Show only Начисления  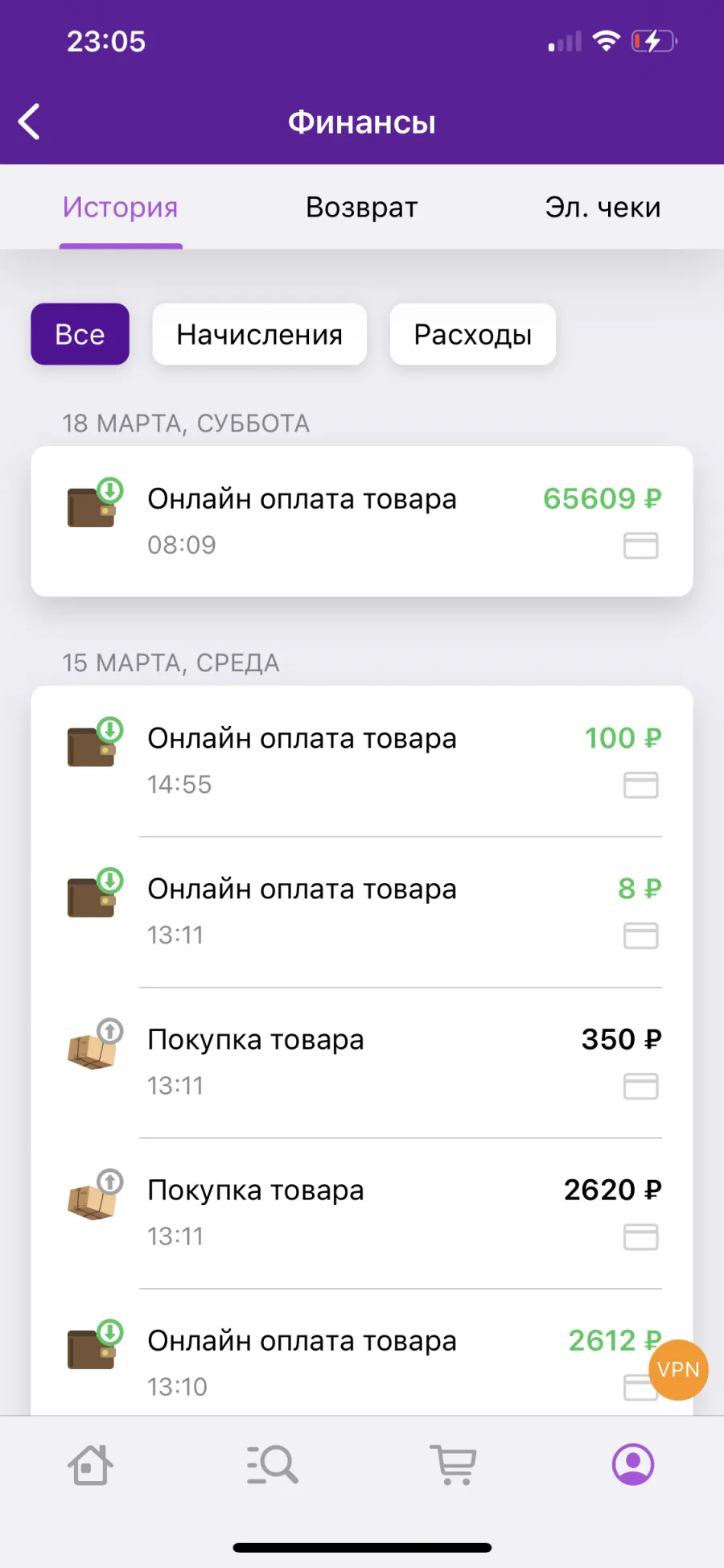coord(259,334)
